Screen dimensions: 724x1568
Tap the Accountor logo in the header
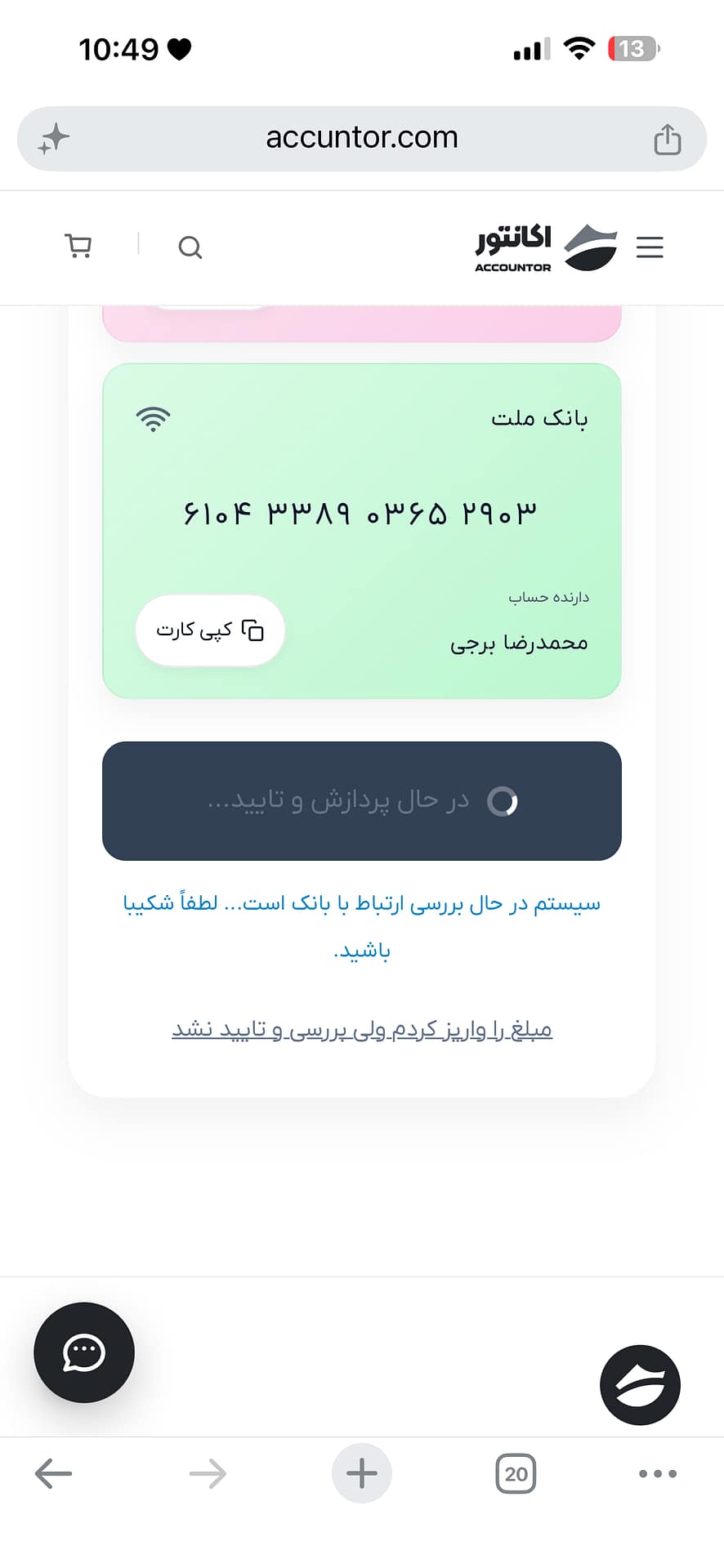pos(546,247)
